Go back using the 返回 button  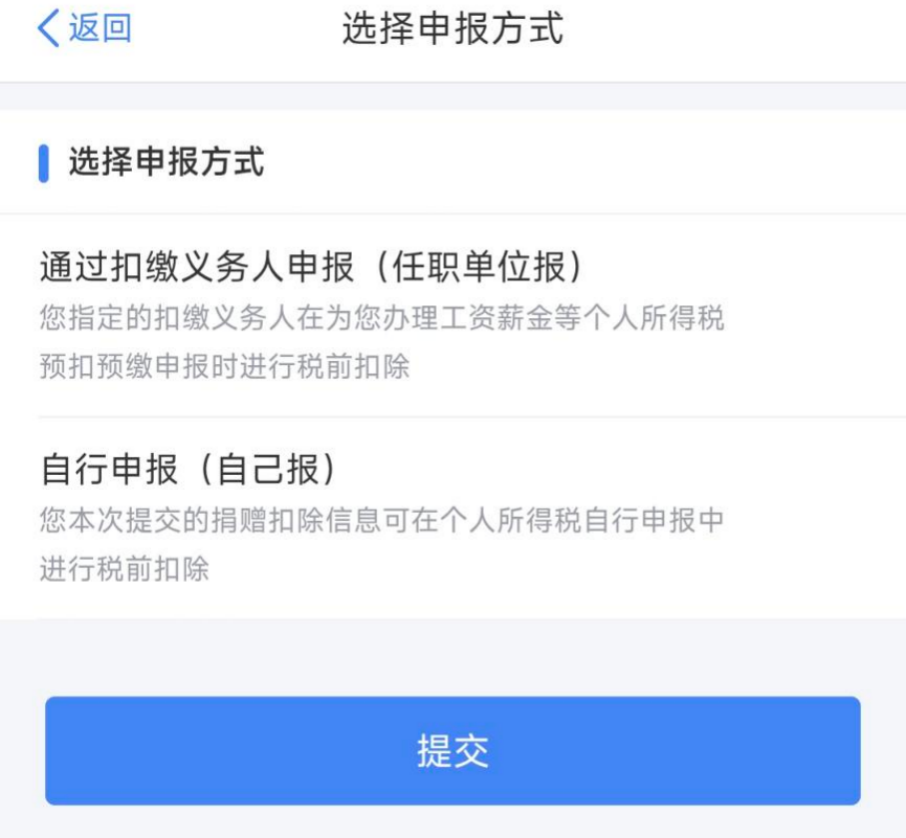84,30
